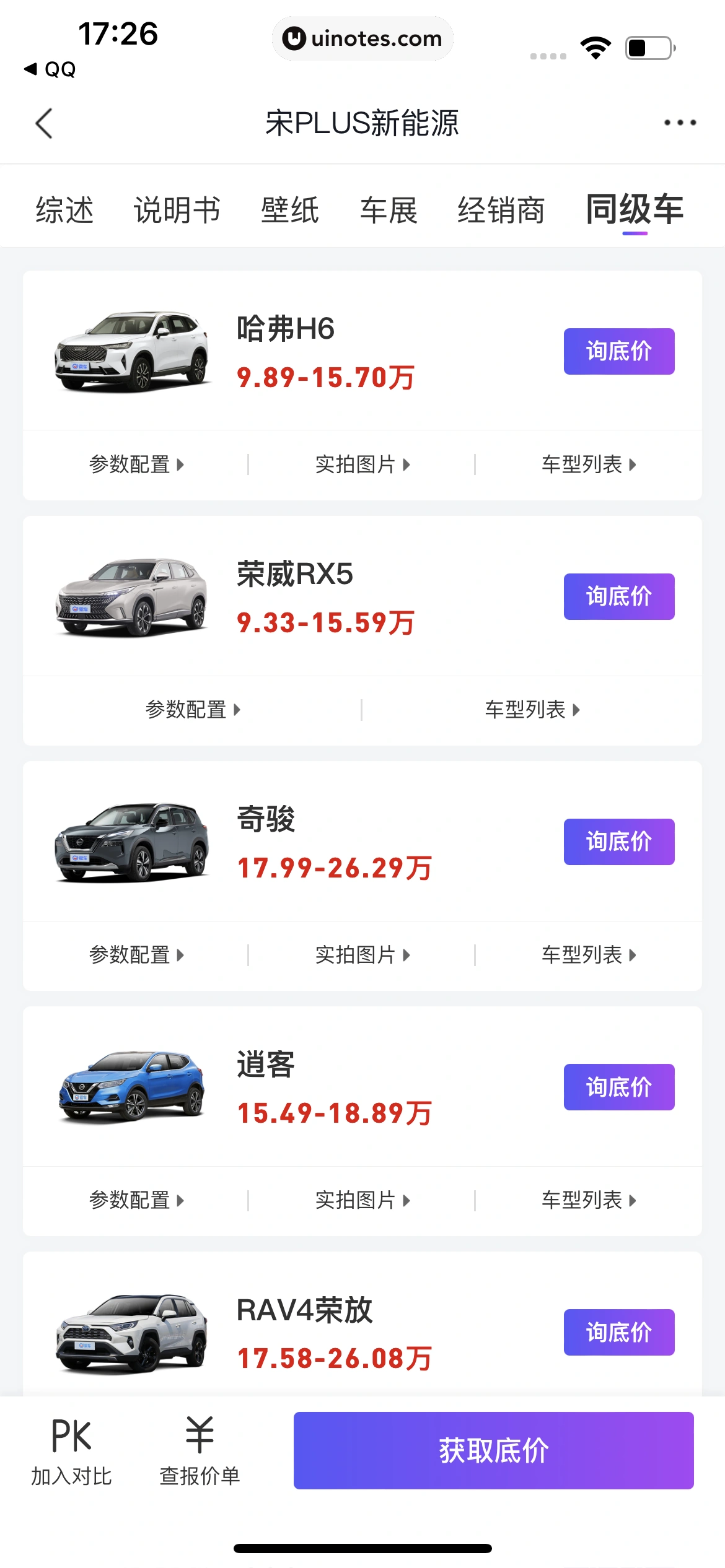
Task: Open the 经销商 tab
Action: [x=501, y=211]
